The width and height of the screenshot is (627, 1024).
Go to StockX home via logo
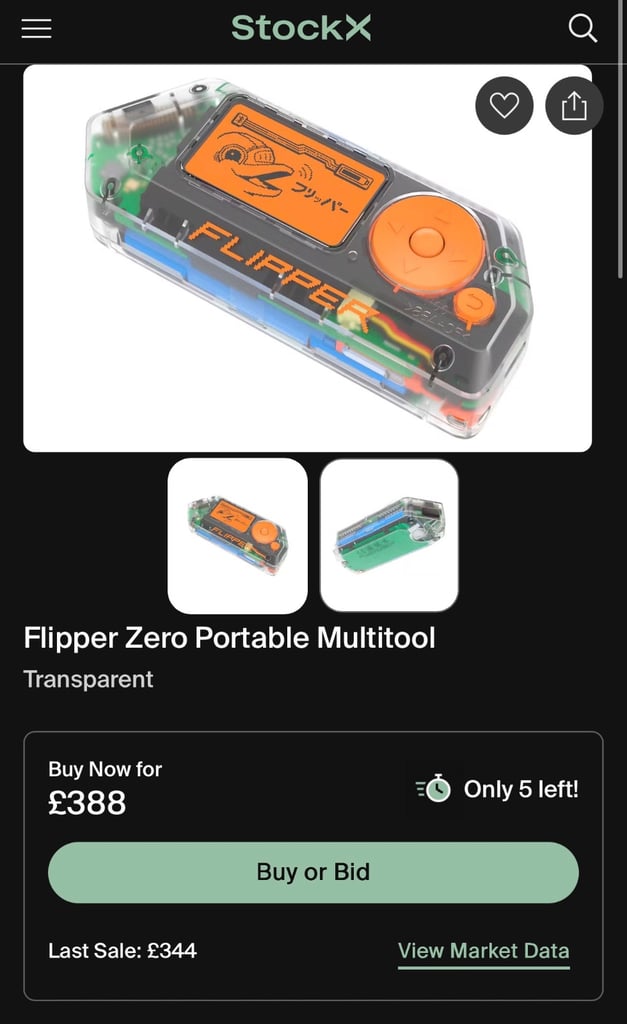[301, 28]
